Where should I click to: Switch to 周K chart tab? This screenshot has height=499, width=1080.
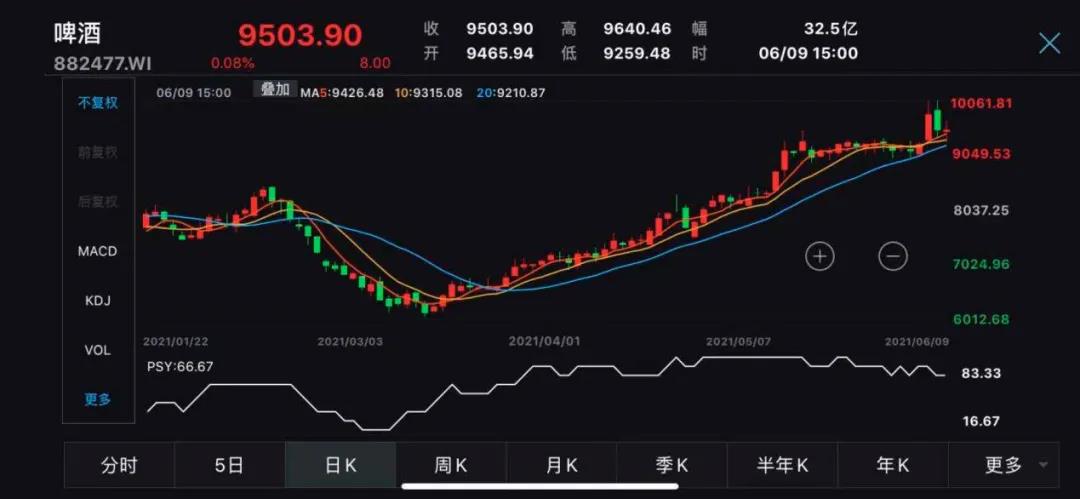pyautogui.click(x=451, y=465)
